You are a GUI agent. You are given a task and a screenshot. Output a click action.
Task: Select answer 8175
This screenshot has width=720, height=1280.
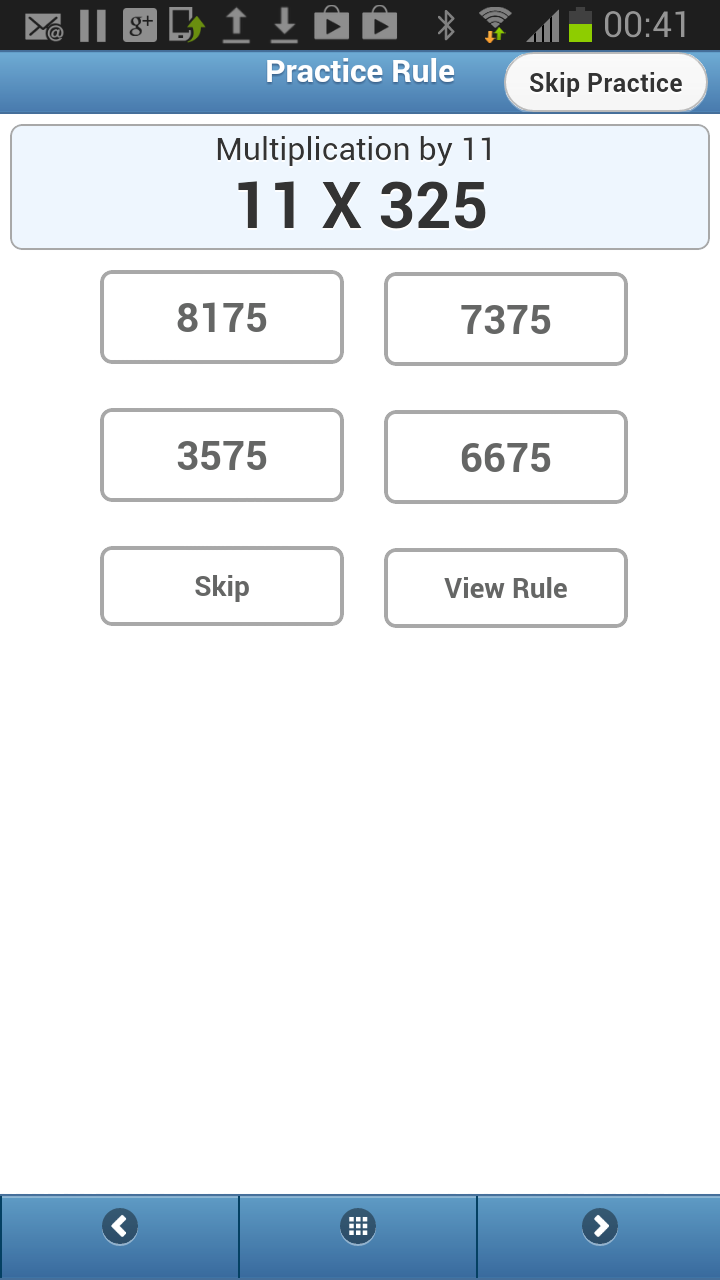coord(221,316)
